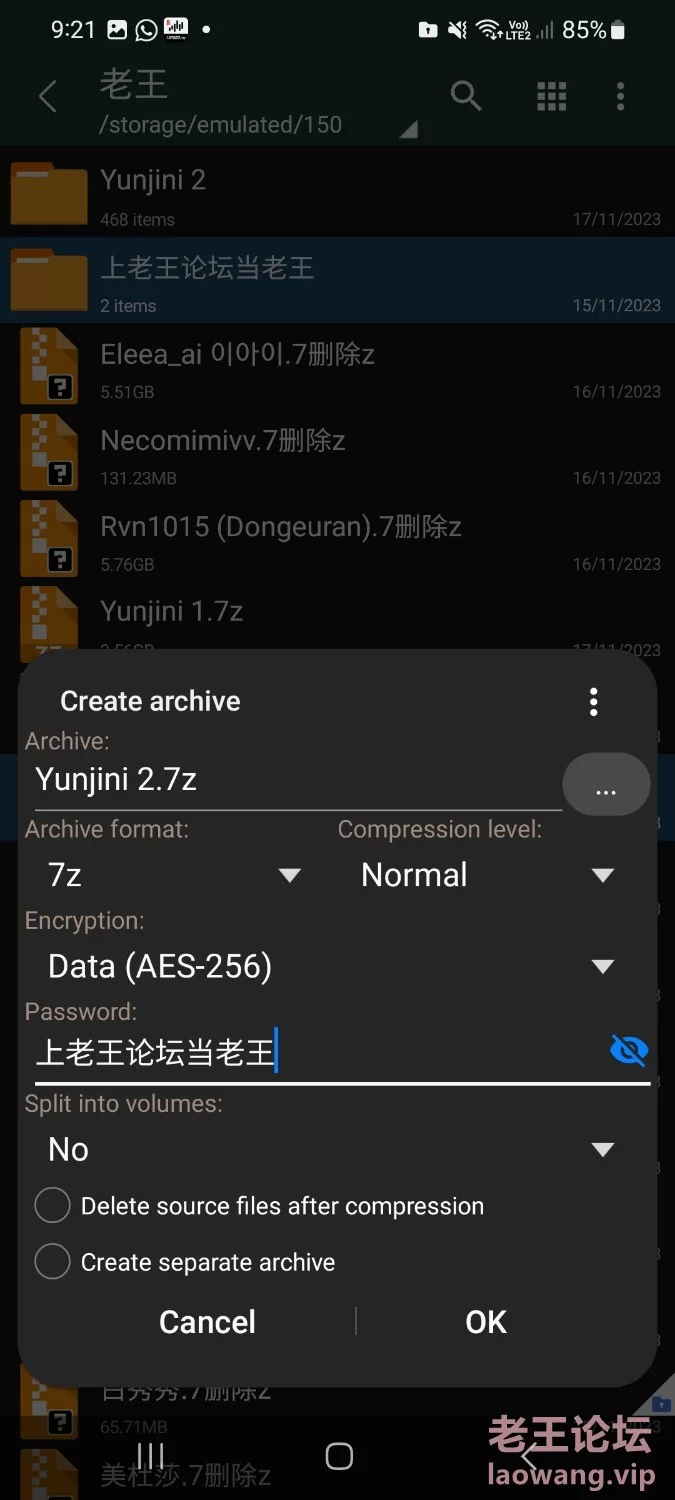Screen dimensions: 675x1500
Task: Open the Encryption Data (AES-256) dropdown
Action: click(330, 966)
